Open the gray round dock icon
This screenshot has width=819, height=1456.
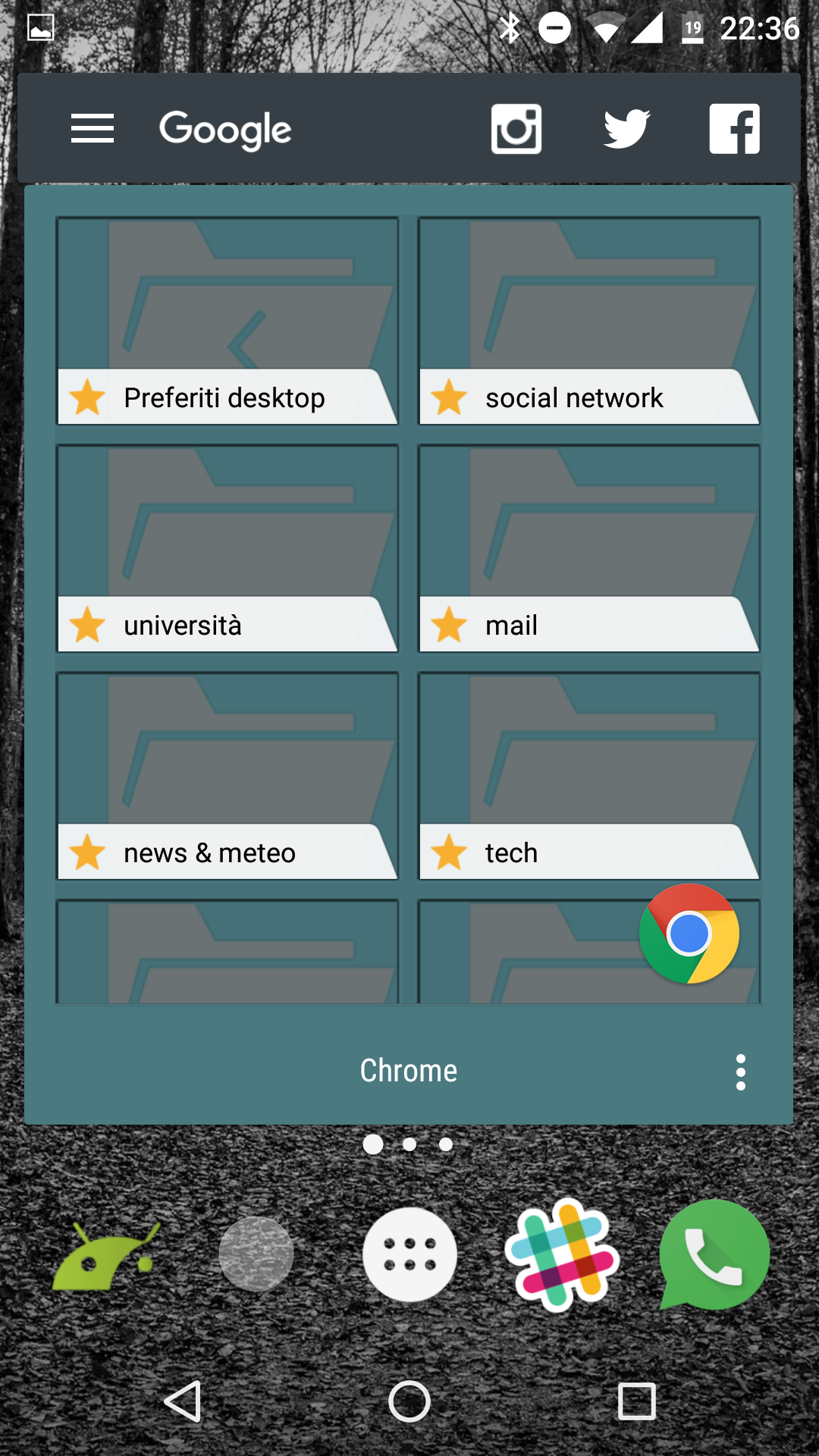[x=256, y=1254]
